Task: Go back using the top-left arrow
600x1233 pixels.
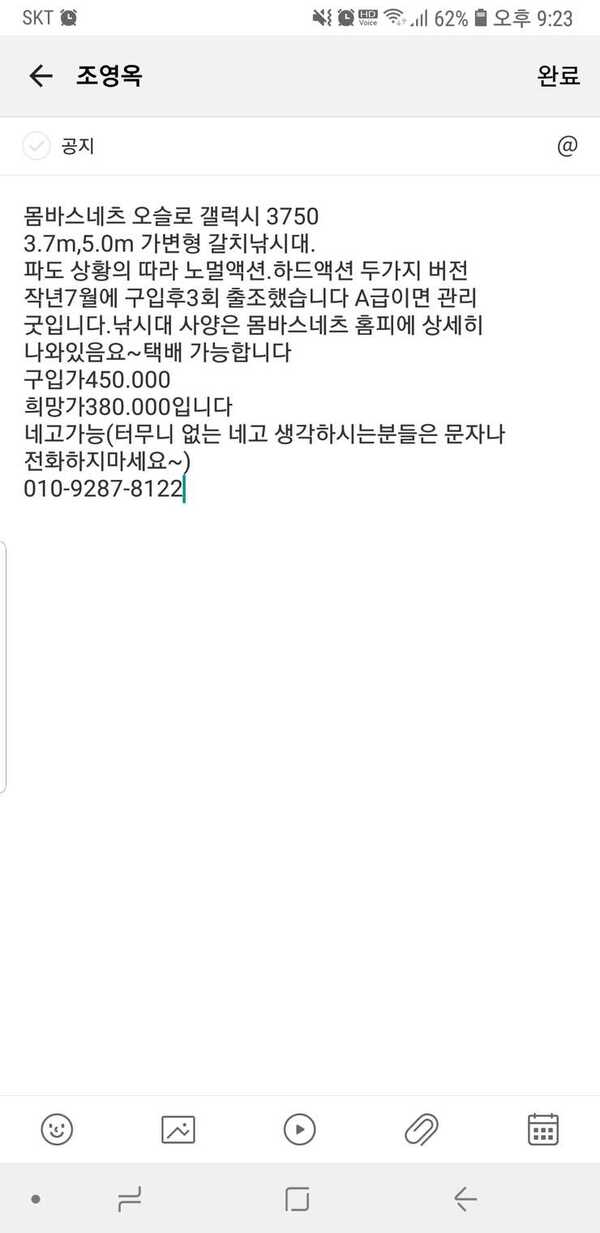Action: pos(40,76)
